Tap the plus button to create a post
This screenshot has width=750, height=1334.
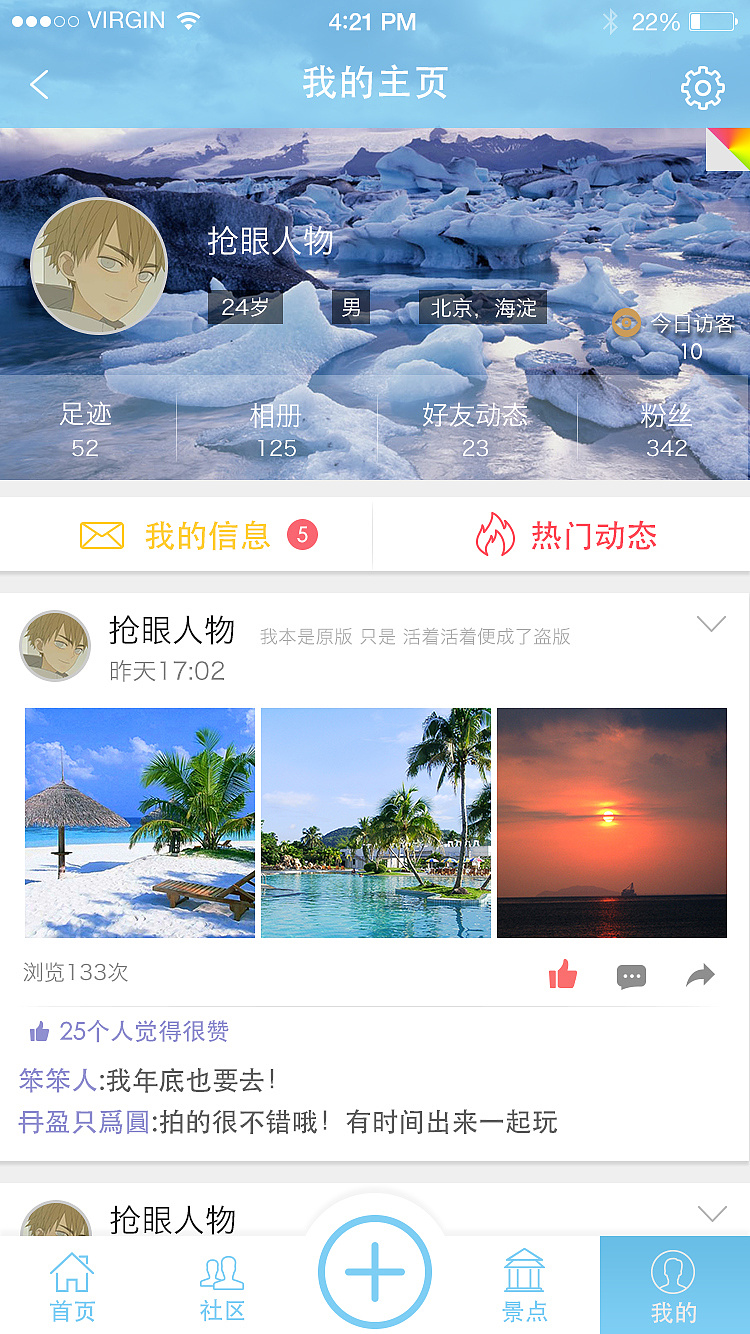(375, 1272)
